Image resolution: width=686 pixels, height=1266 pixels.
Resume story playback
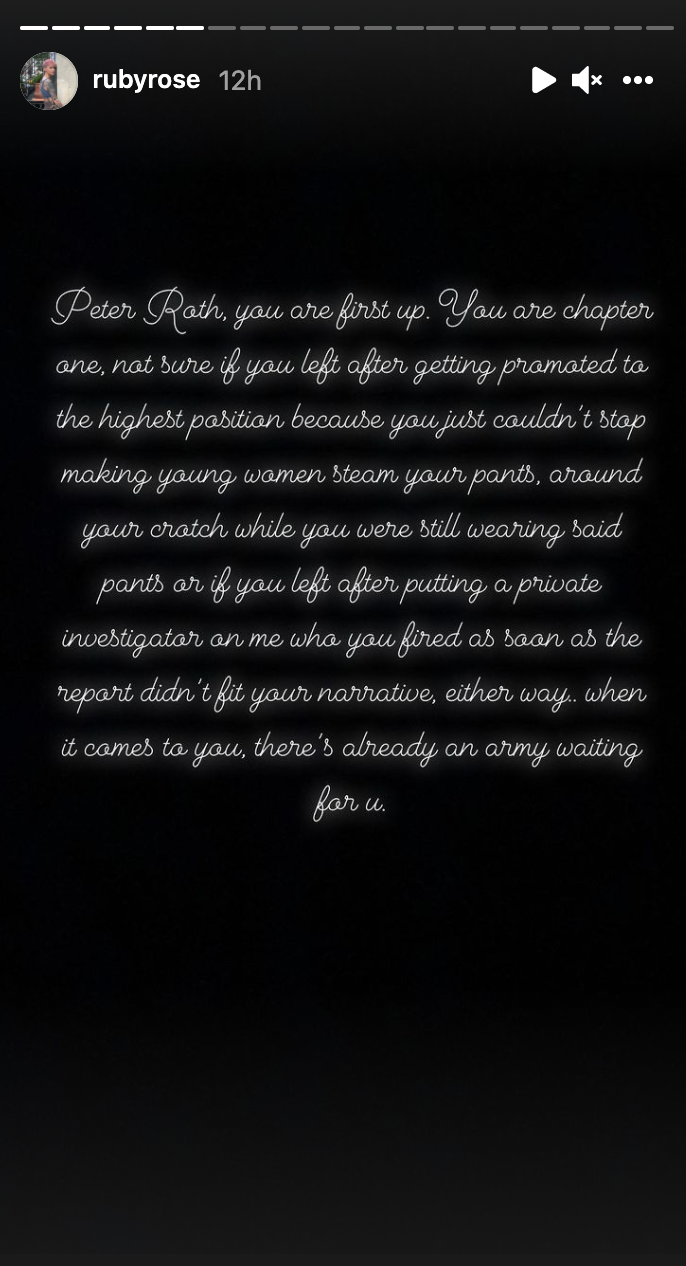tap(543, 80)
